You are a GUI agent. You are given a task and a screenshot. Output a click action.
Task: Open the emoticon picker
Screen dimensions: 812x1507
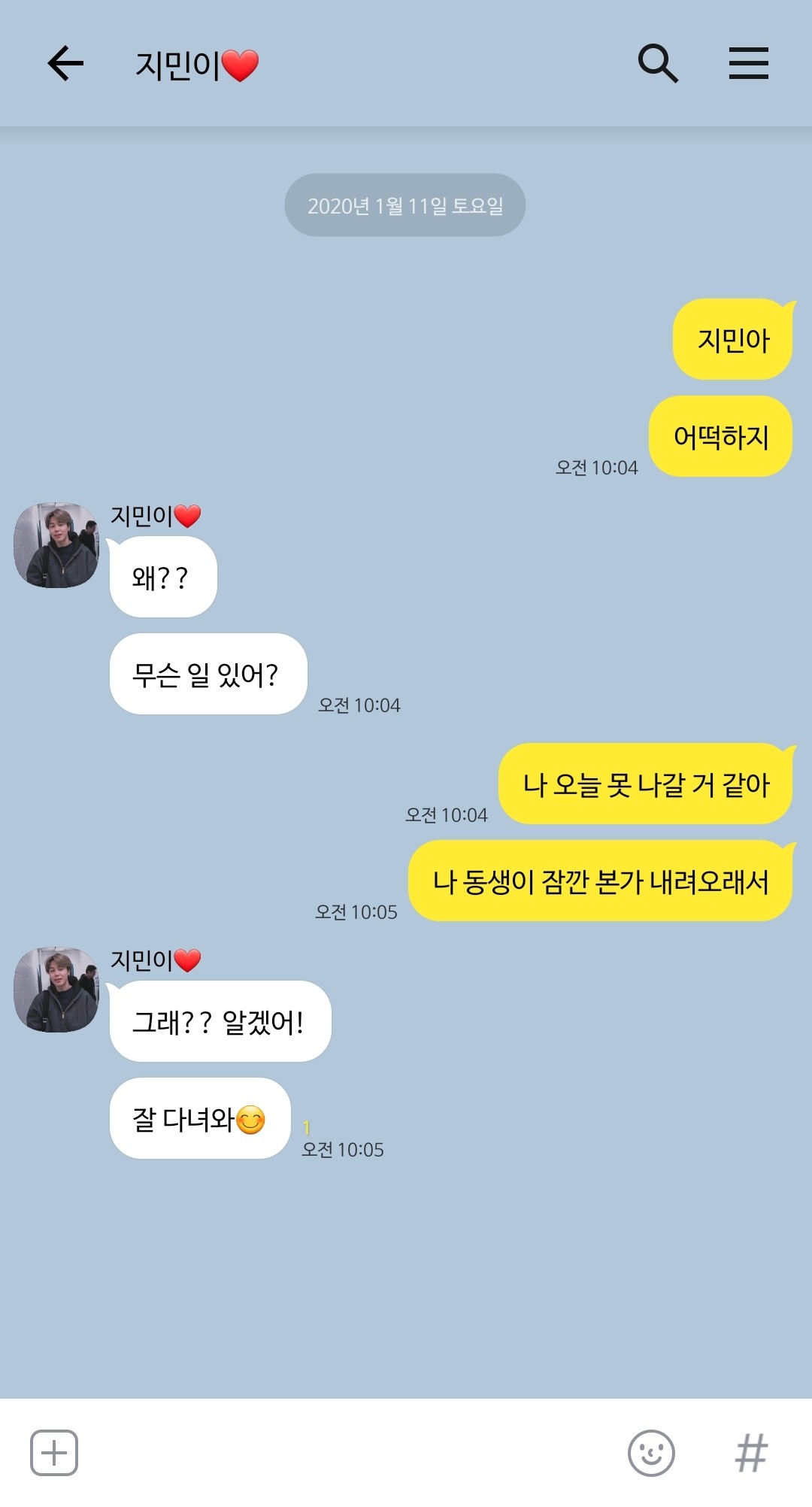[x=651, y=1453]
